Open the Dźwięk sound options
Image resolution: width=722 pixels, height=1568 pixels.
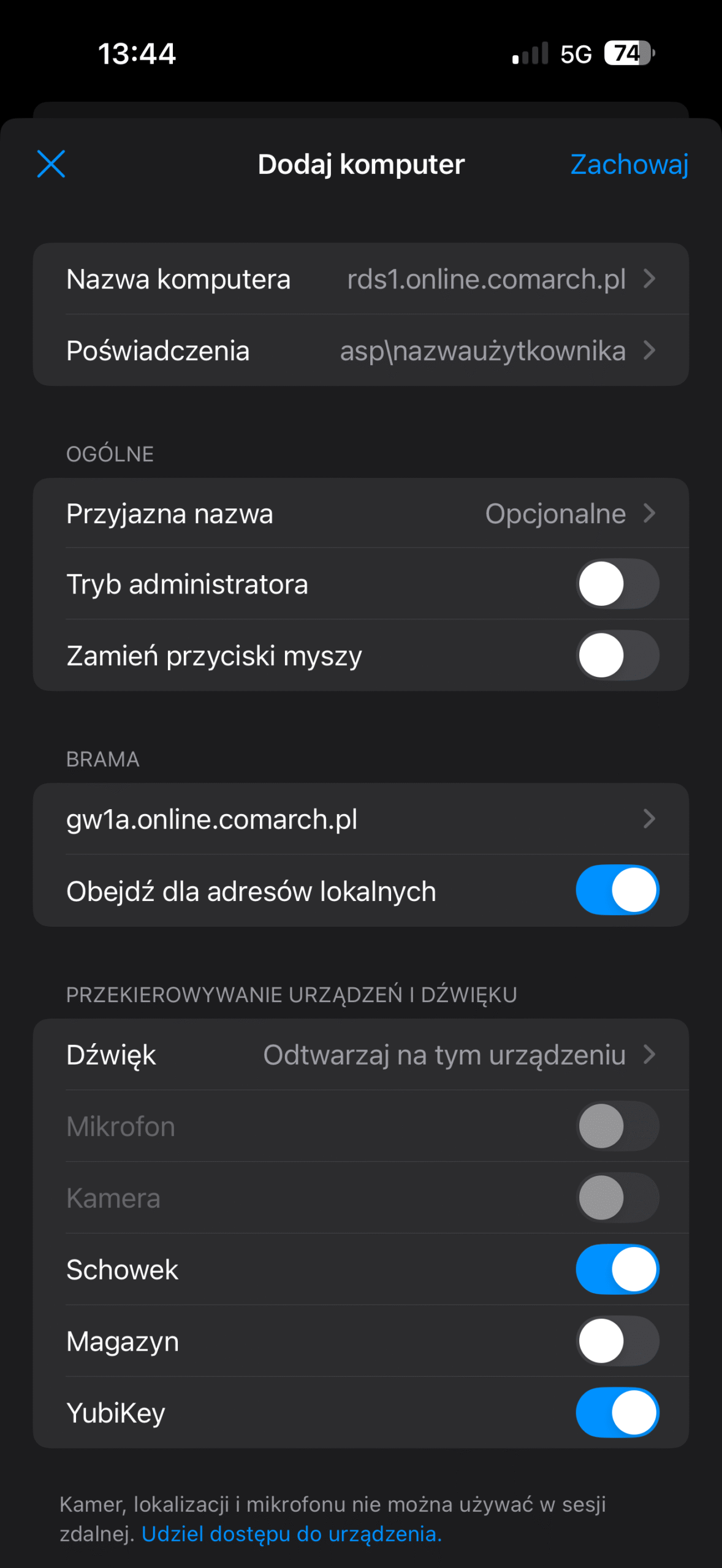click(360, 1055)
